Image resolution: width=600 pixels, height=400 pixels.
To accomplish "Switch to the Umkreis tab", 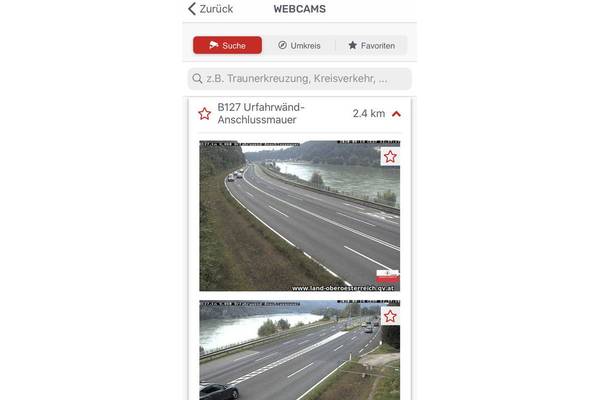I will 298,45.
